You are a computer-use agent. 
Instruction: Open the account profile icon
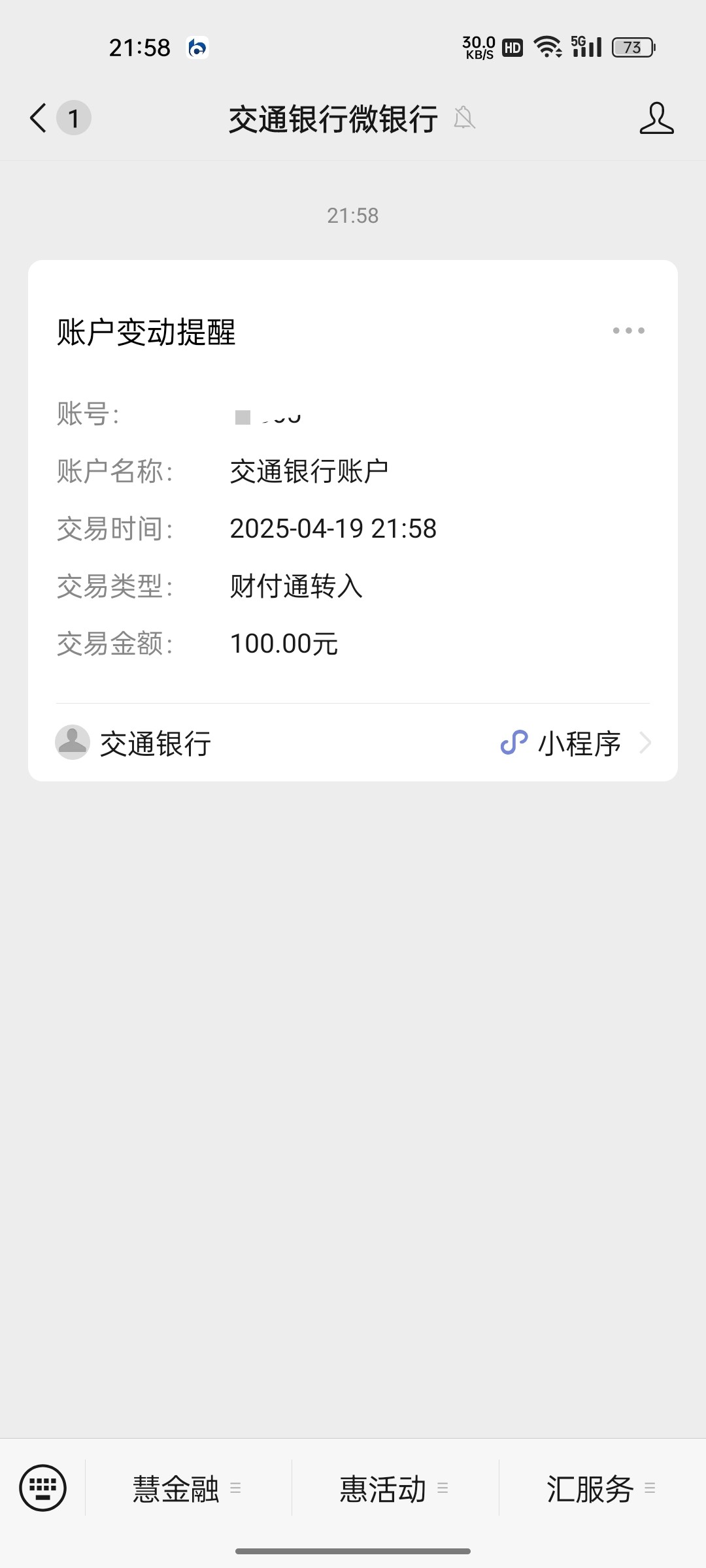coord(656,118)
